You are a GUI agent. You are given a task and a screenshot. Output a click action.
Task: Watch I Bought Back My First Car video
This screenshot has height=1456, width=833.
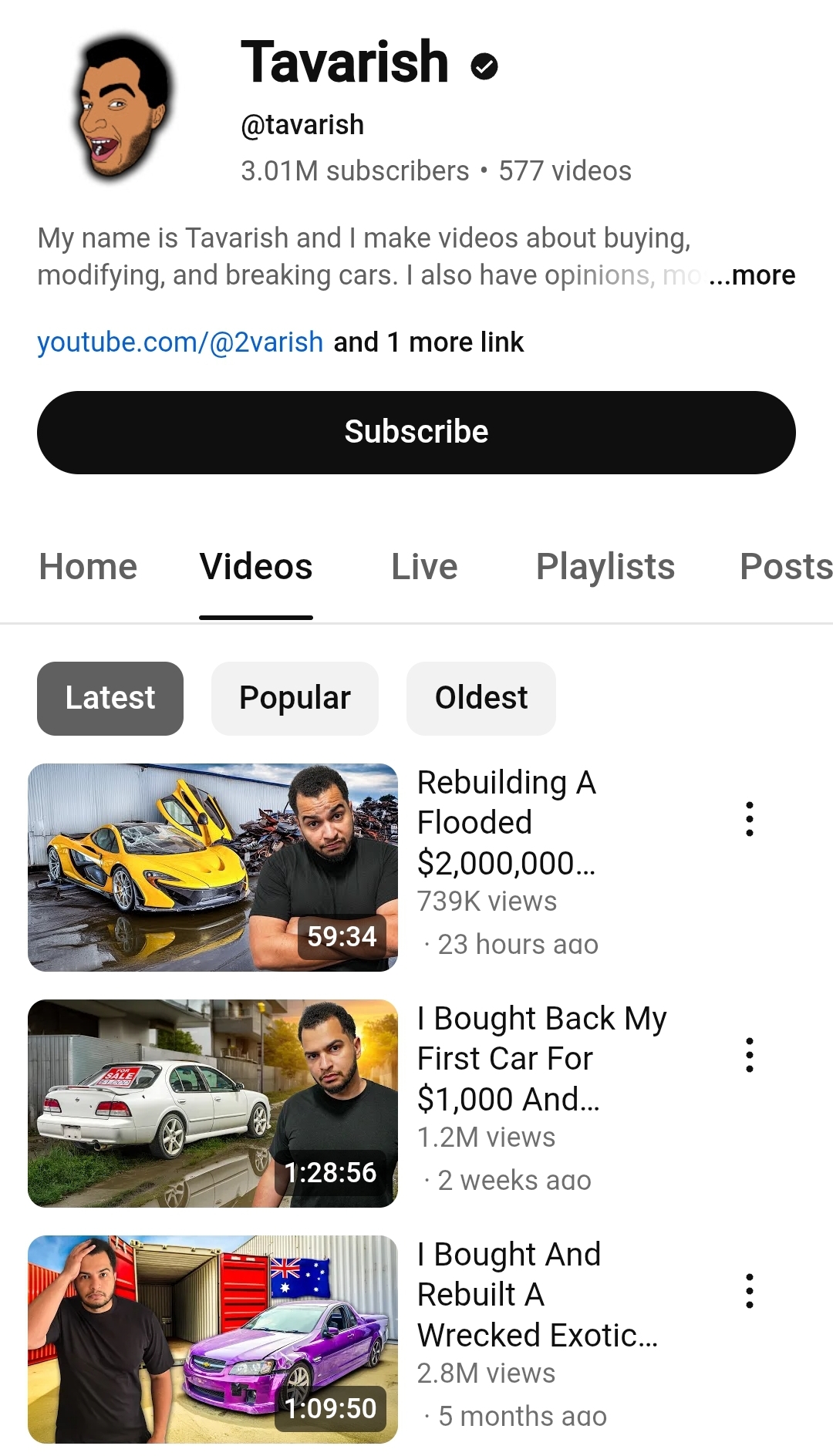[x=213, y=1104]
